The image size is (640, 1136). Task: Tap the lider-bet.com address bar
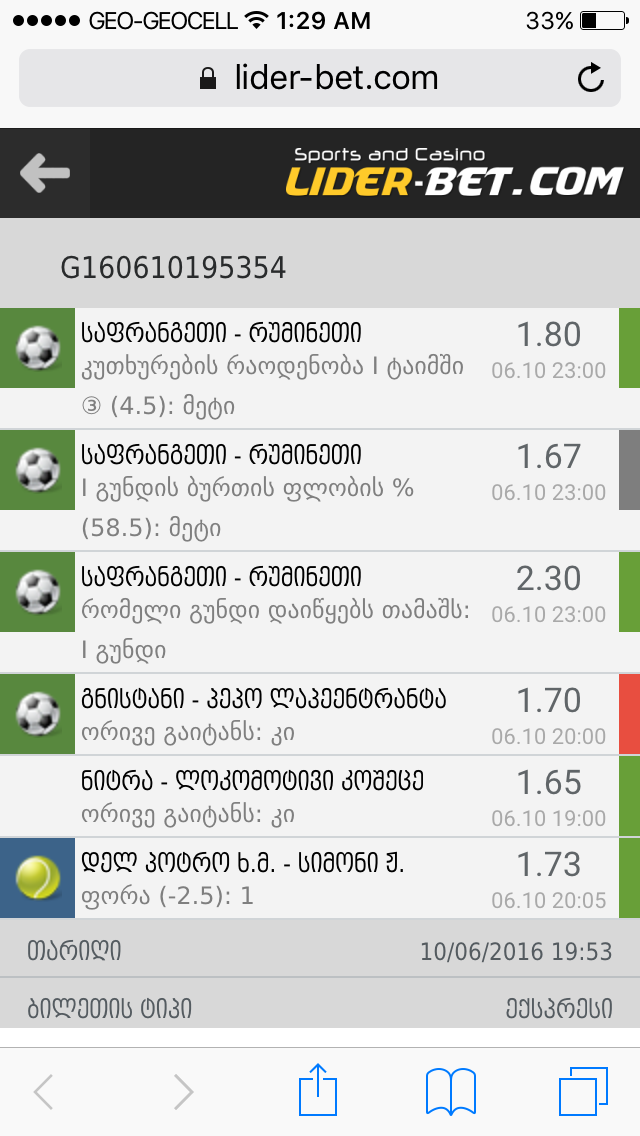tap(320, 78)
